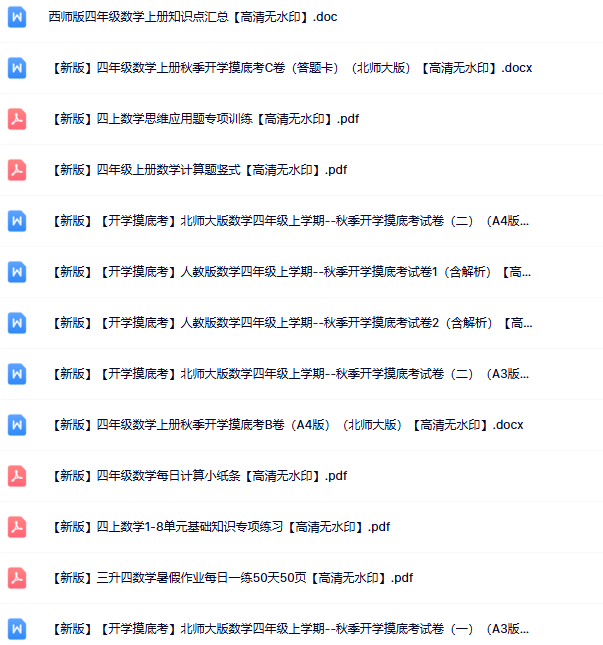Open 北师大版摸底考试卷（一）A3版 file

point(290,629)
